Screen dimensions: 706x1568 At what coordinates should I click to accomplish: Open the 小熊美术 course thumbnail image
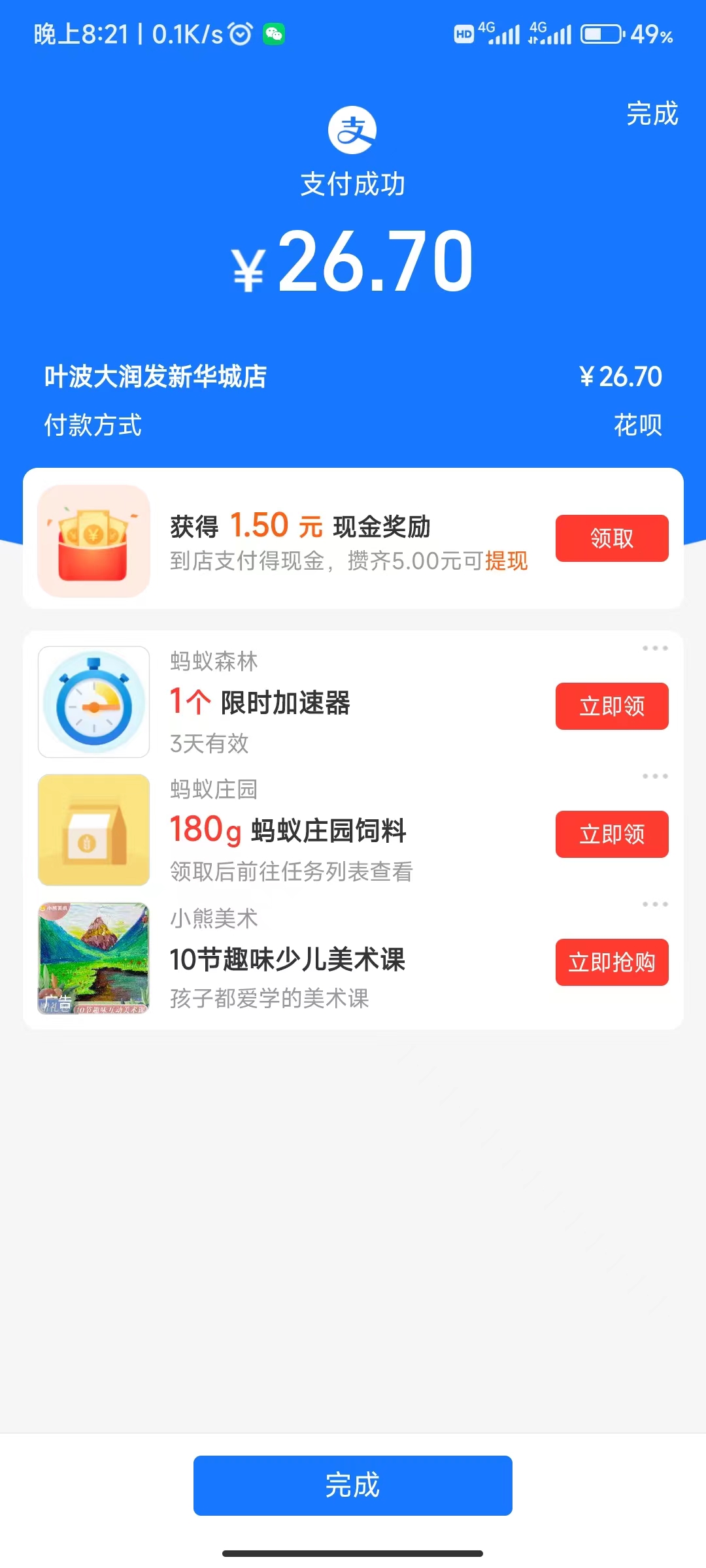pyautogui.click(x=94, y=958)
